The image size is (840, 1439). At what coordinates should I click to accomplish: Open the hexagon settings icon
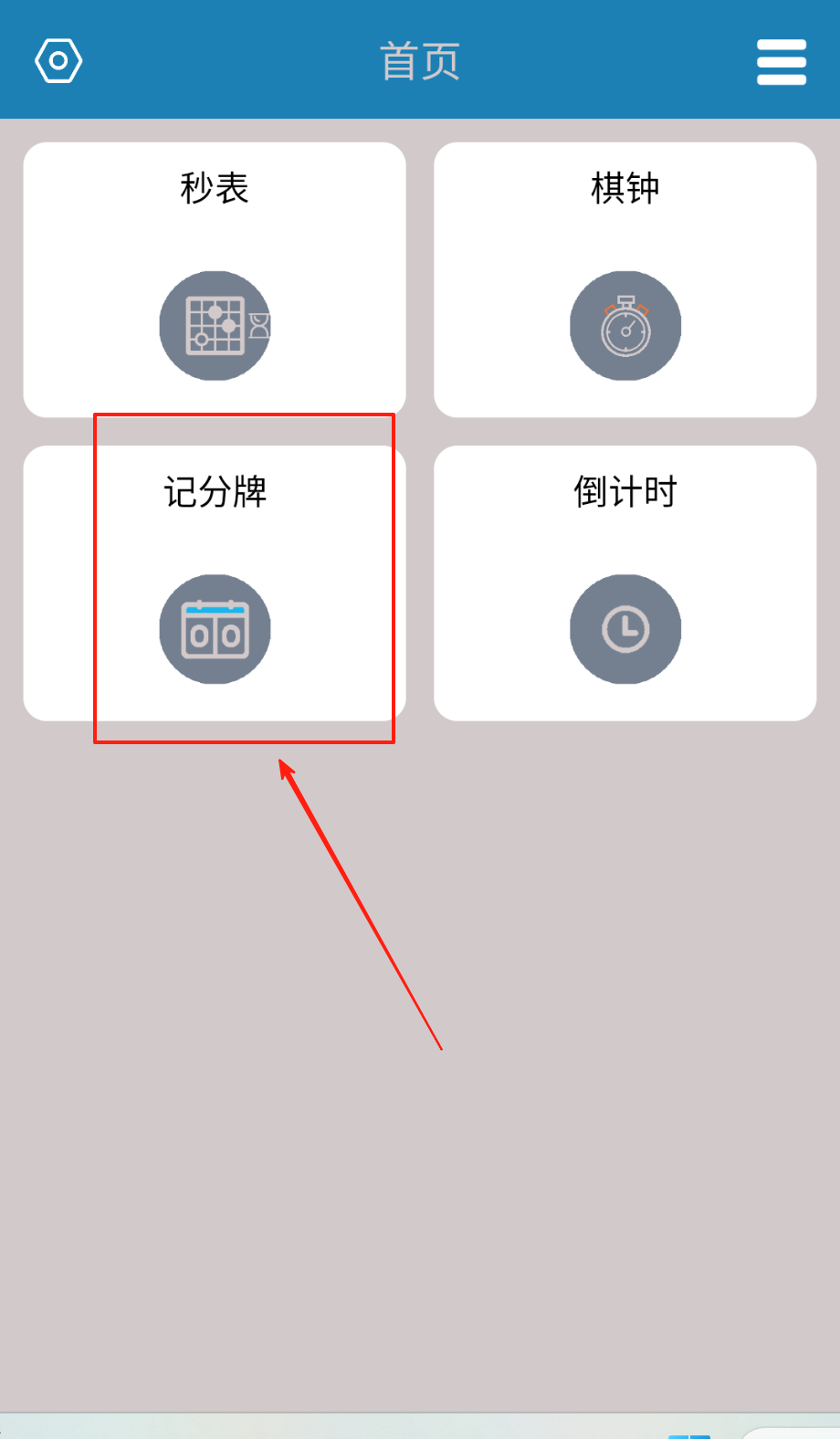point(58,61)
